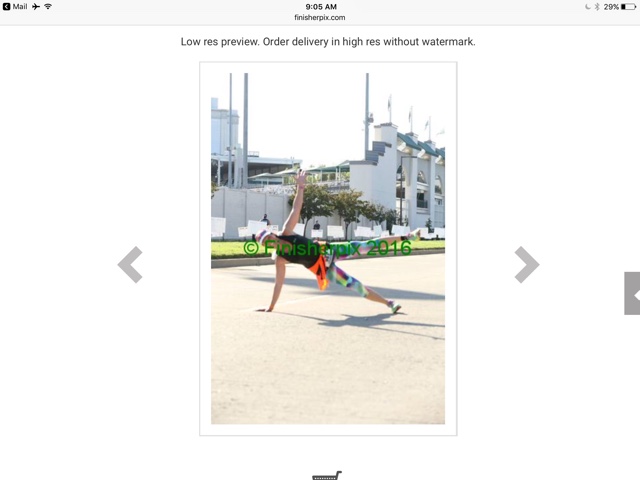Image resolution: width=640 pixels, height=480 pixels.
Task: Open the side panel arrow tab
Action: 632,293
